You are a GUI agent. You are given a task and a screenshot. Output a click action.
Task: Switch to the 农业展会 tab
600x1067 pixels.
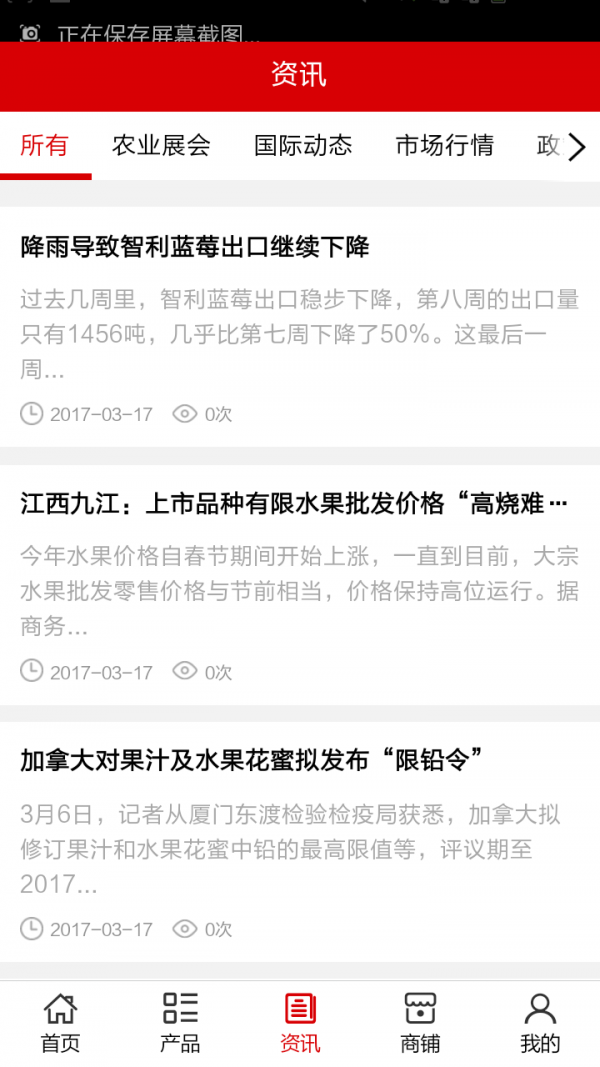point(161,146)
